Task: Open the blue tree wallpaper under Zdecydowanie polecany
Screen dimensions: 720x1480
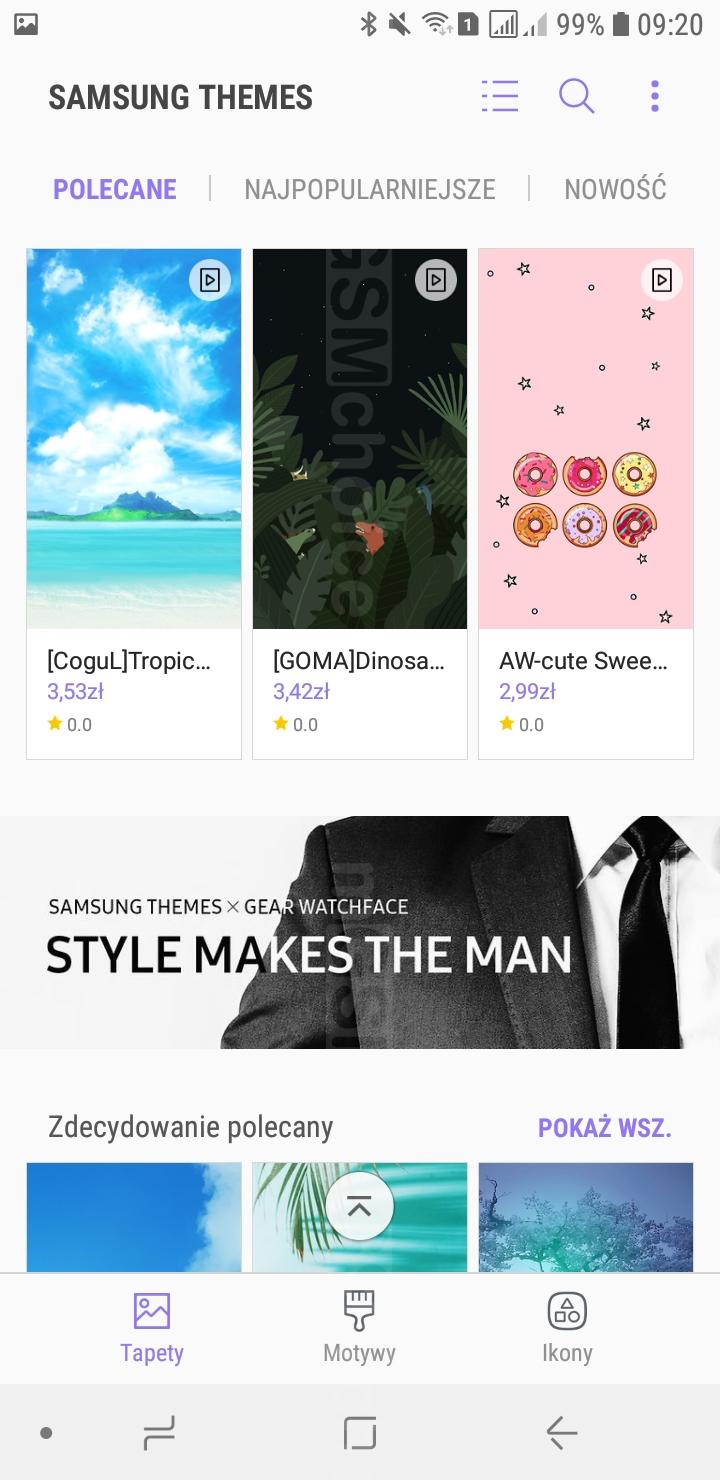Action: (586, 1217)
